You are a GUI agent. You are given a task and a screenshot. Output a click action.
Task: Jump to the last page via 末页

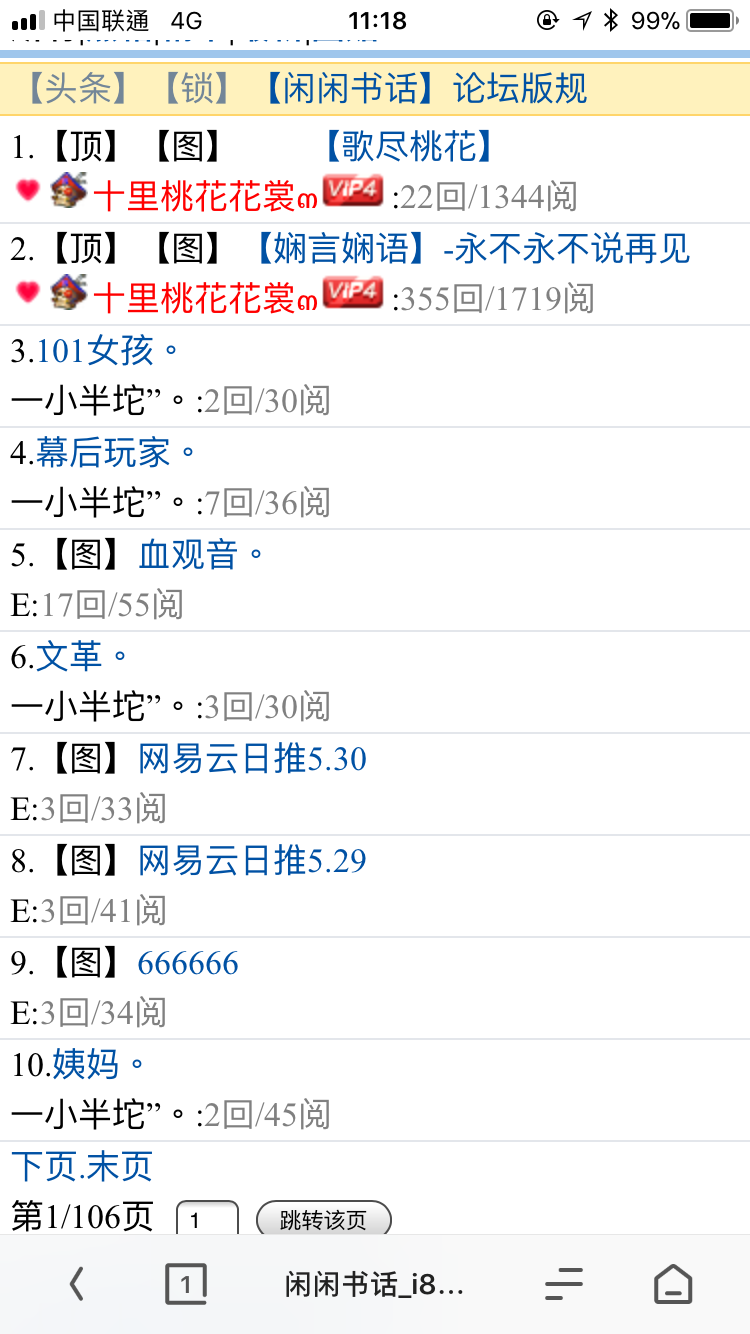120,1166
